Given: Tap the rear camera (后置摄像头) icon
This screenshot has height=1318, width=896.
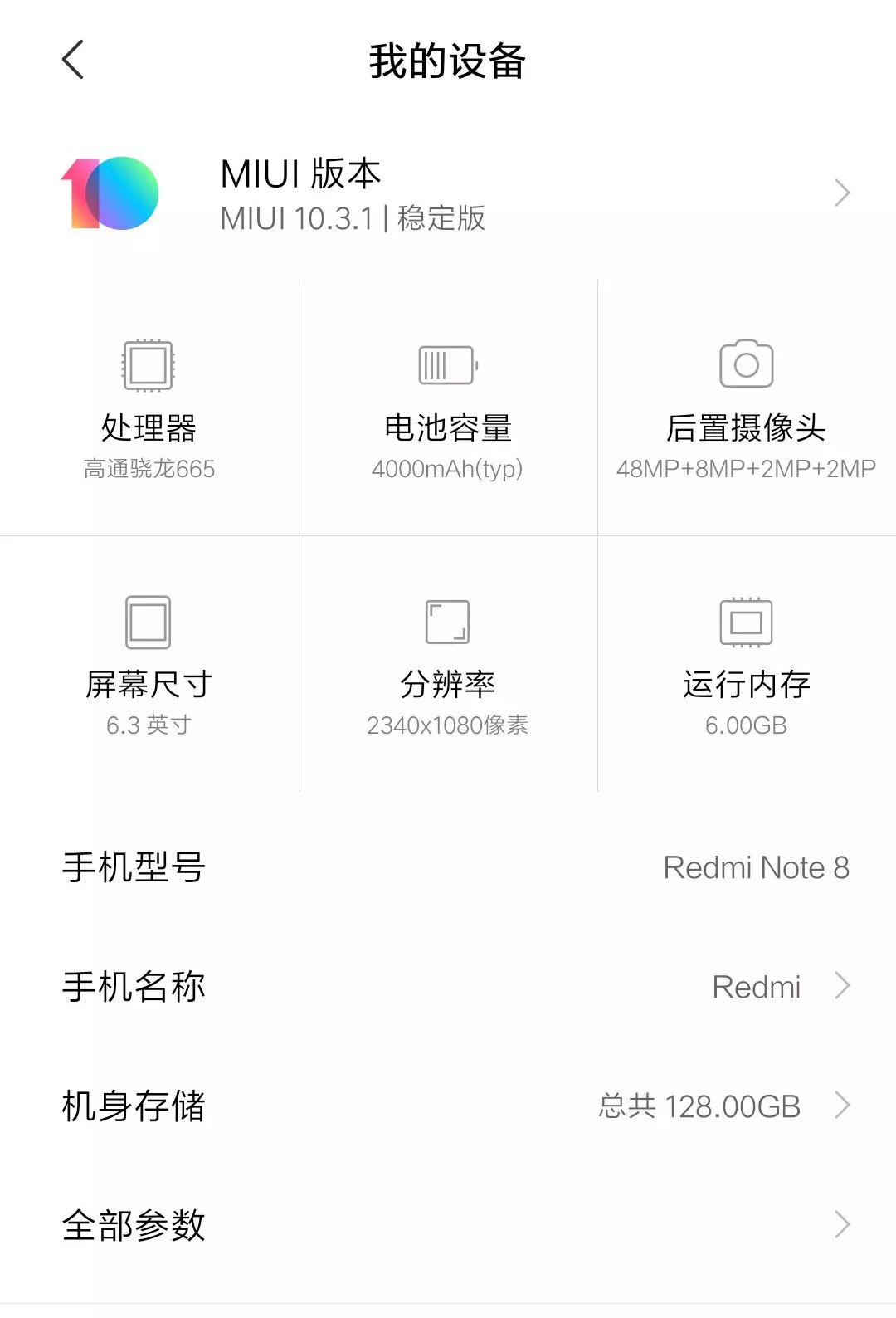Looking at the screenshot, I should [745, 365].
